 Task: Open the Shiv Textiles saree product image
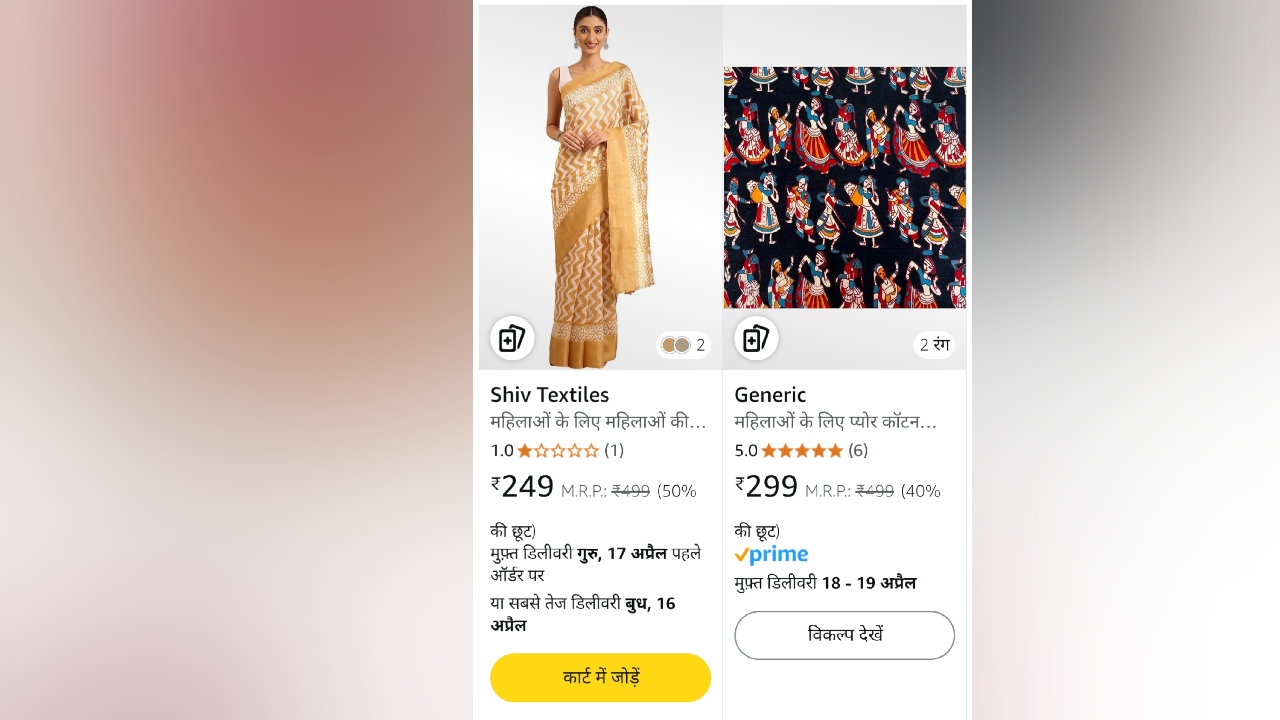(x=600, y=180)
